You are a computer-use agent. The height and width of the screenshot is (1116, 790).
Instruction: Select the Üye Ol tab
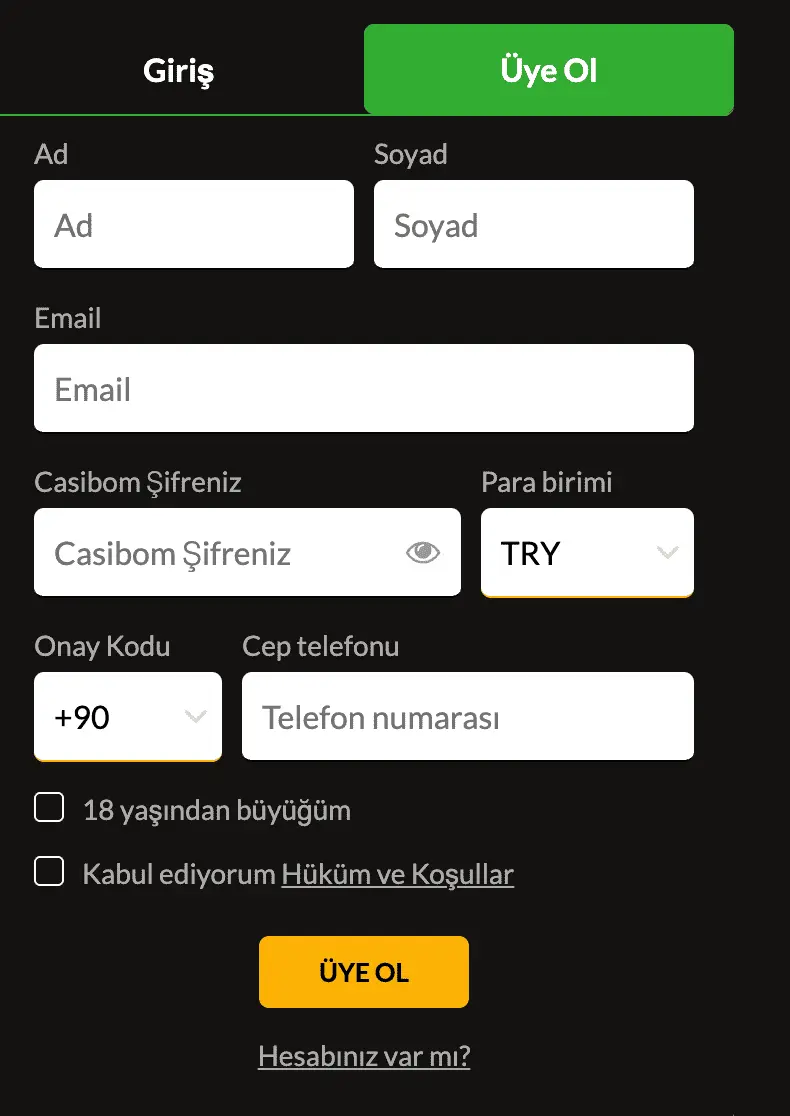[548, 71]
